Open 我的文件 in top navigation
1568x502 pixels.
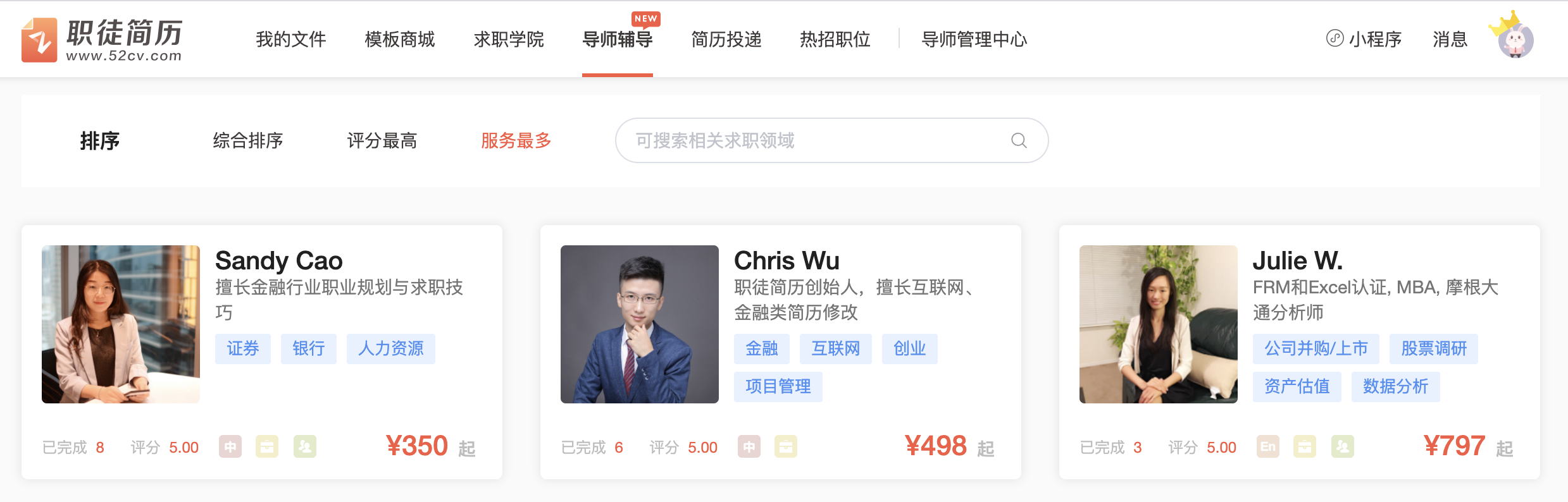[x=290, y=39]
